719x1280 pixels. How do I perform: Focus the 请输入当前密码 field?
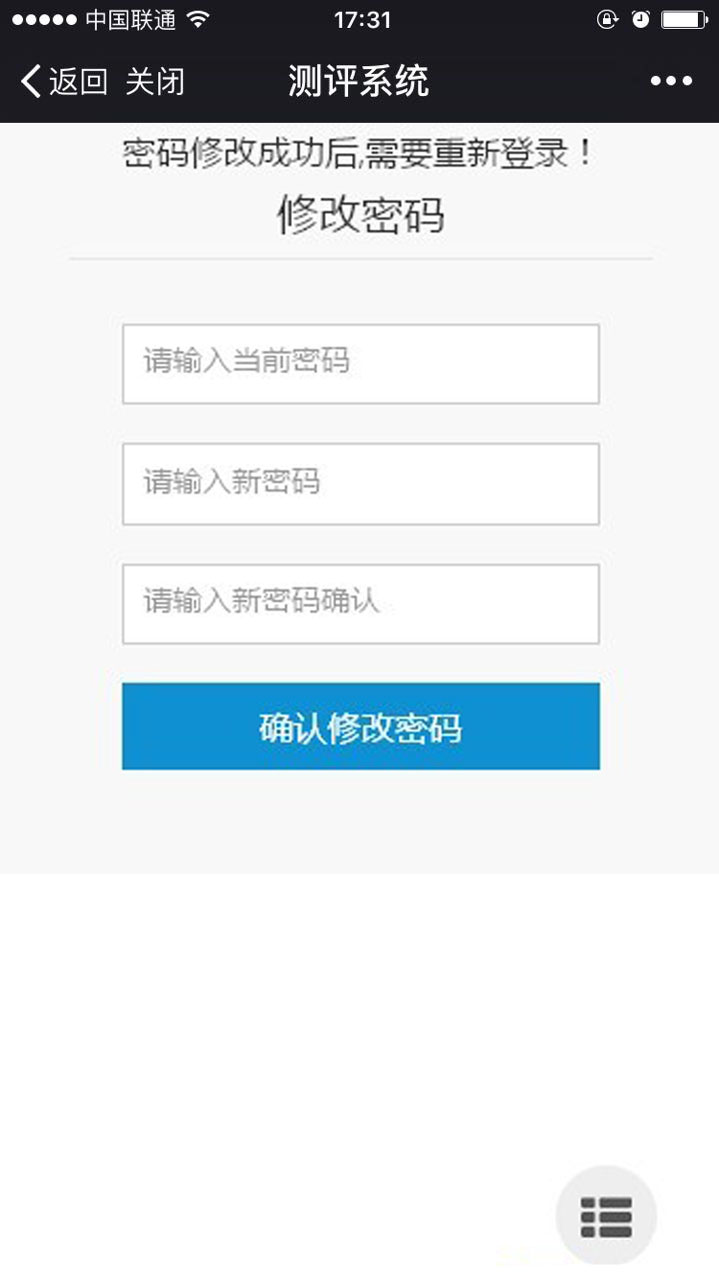pyautogui.click(x=360, y=363)
